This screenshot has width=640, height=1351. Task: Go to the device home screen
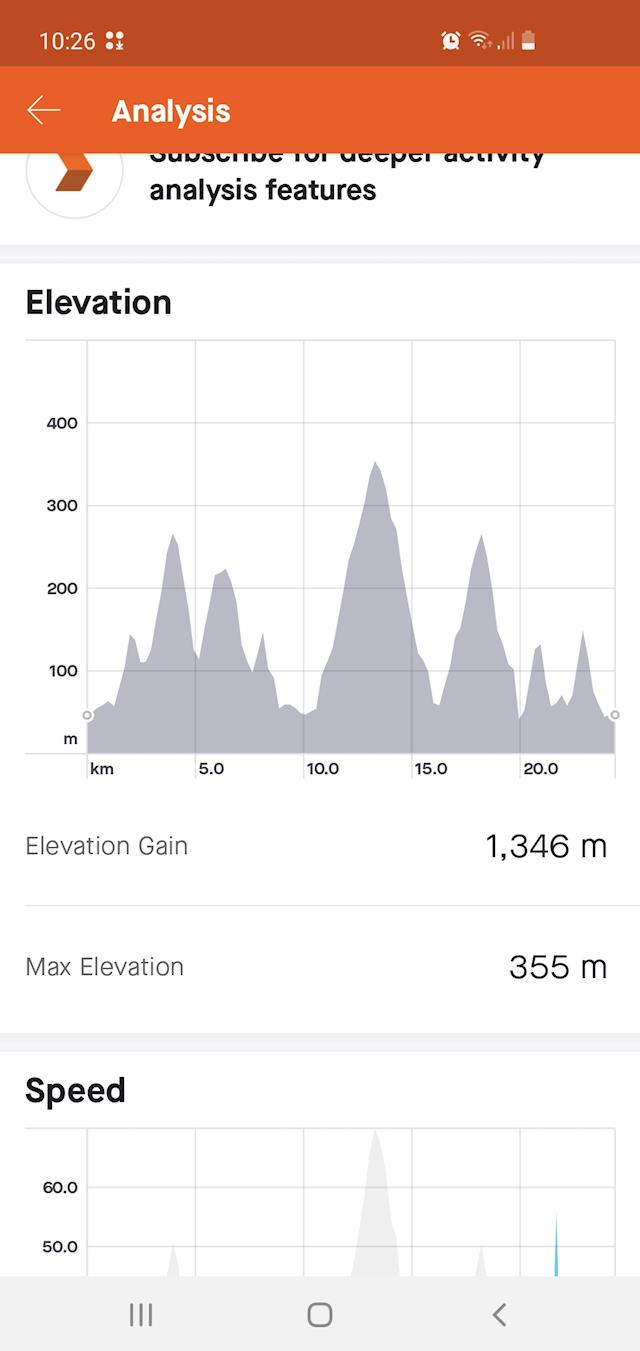pos(320,1314)
